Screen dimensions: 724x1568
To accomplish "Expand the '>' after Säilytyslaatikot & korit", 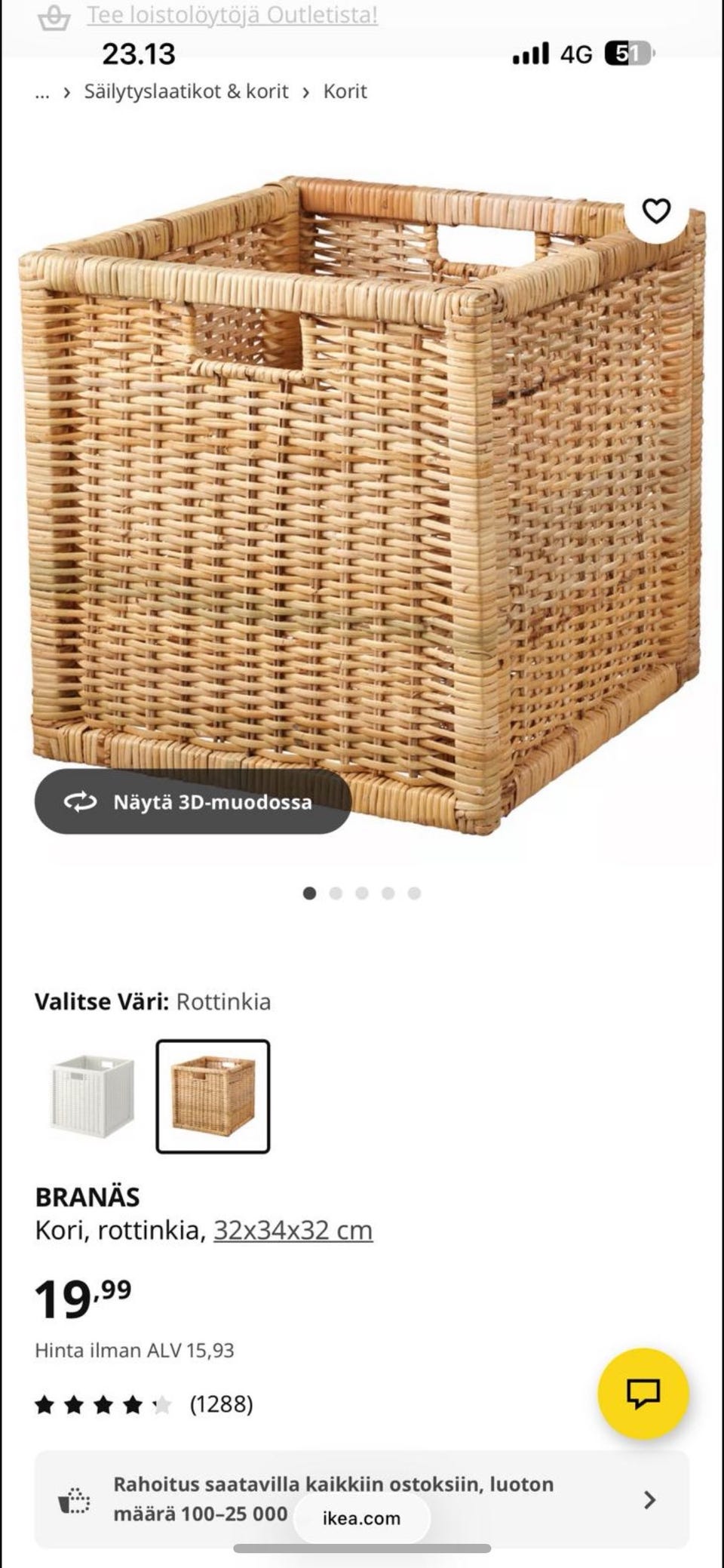I will [x=305, y=91].
